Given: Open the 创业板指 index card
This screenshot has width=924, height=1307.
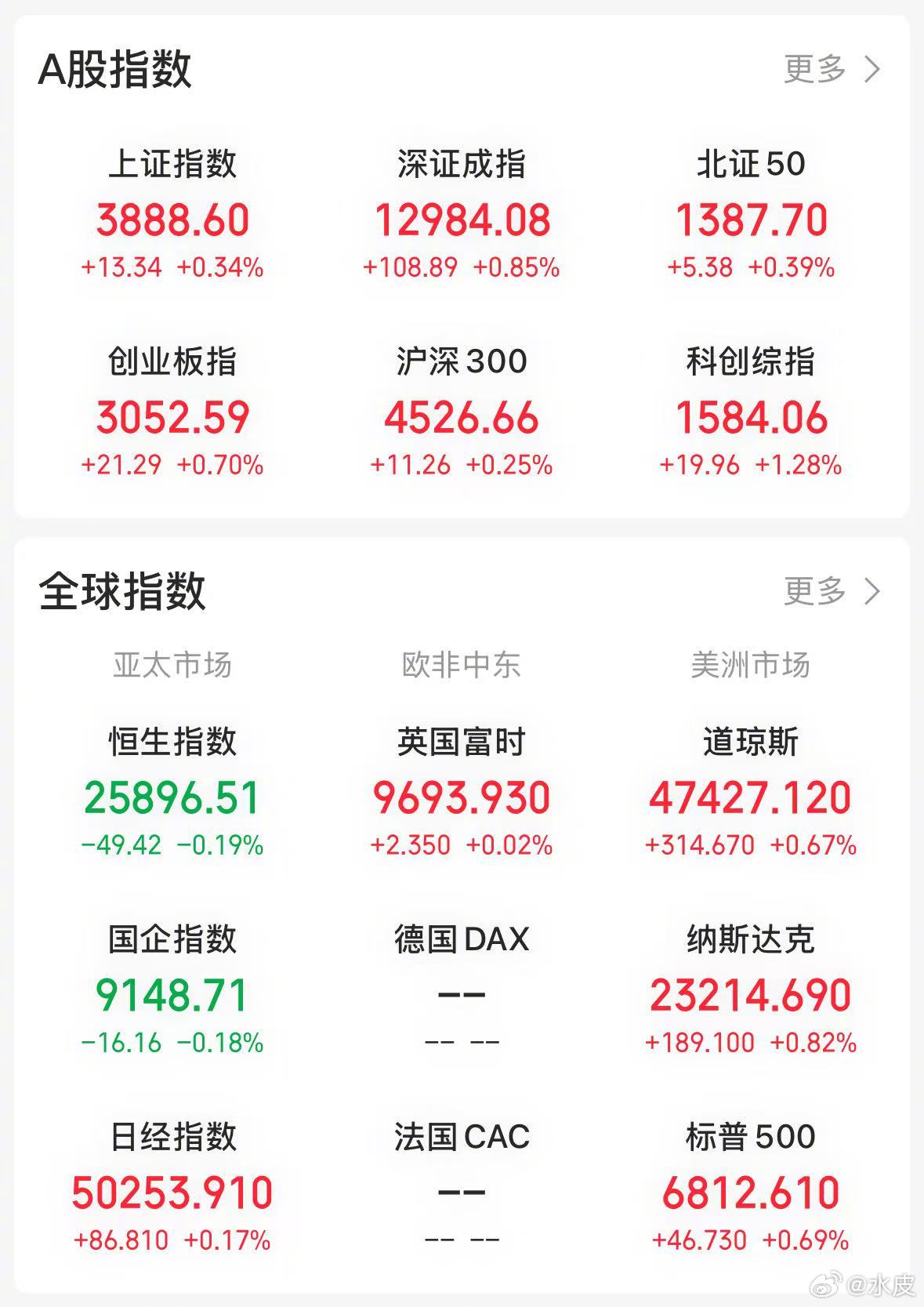Looking at the screenshot, I should [x=174, y=412].
